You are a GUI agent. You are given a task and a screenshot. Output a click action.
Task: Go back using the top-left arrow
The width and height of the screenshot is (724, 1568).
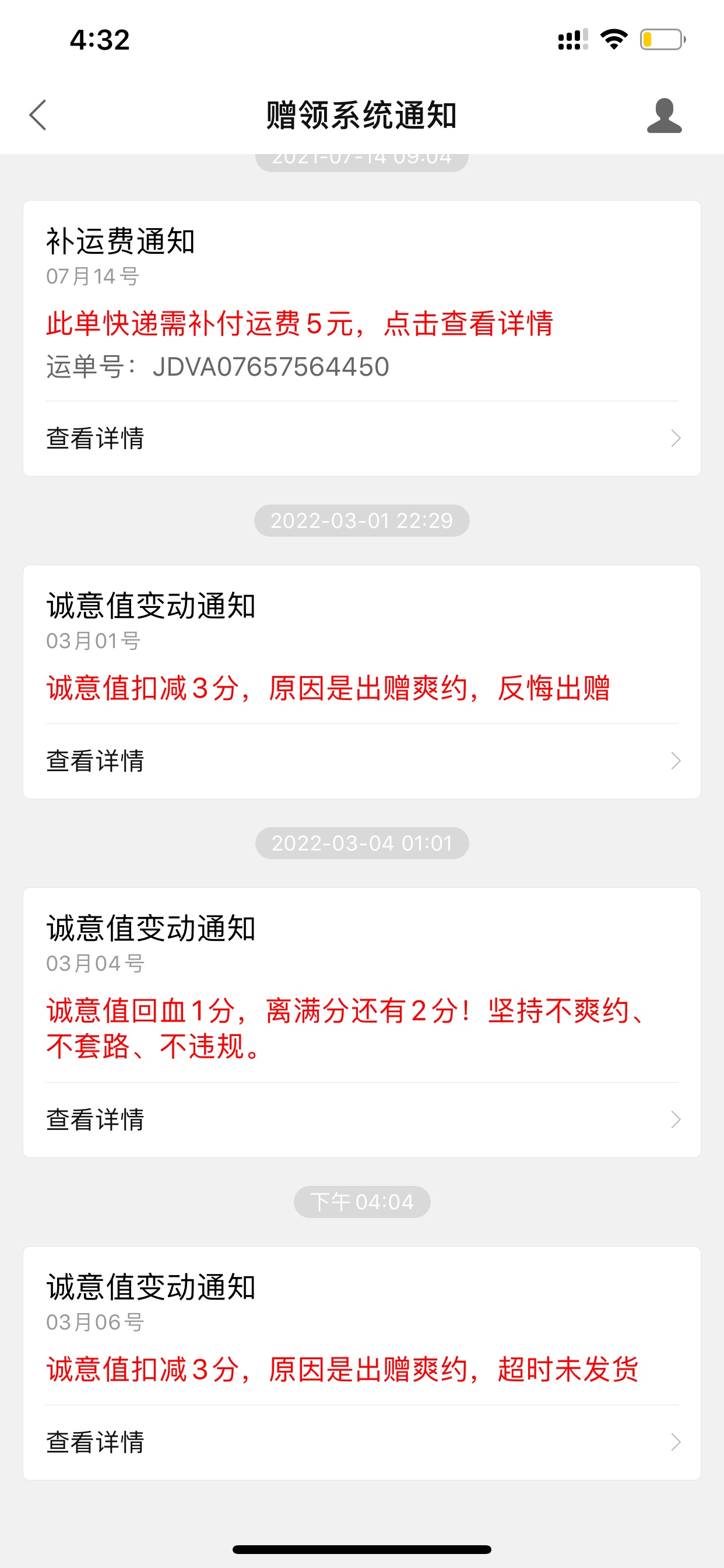pyautogui.click(x=38, y=115)
